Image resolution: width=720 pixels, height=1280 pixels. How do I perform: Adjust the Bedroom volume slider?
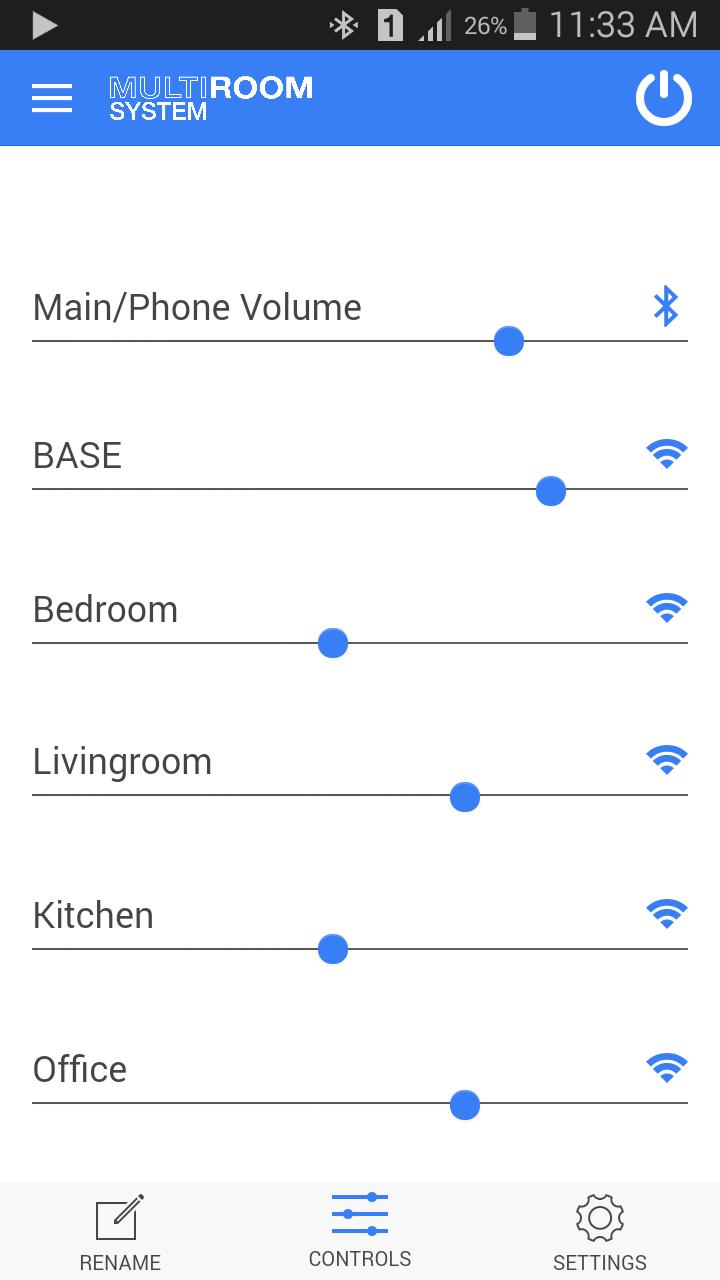coord(332,643)
